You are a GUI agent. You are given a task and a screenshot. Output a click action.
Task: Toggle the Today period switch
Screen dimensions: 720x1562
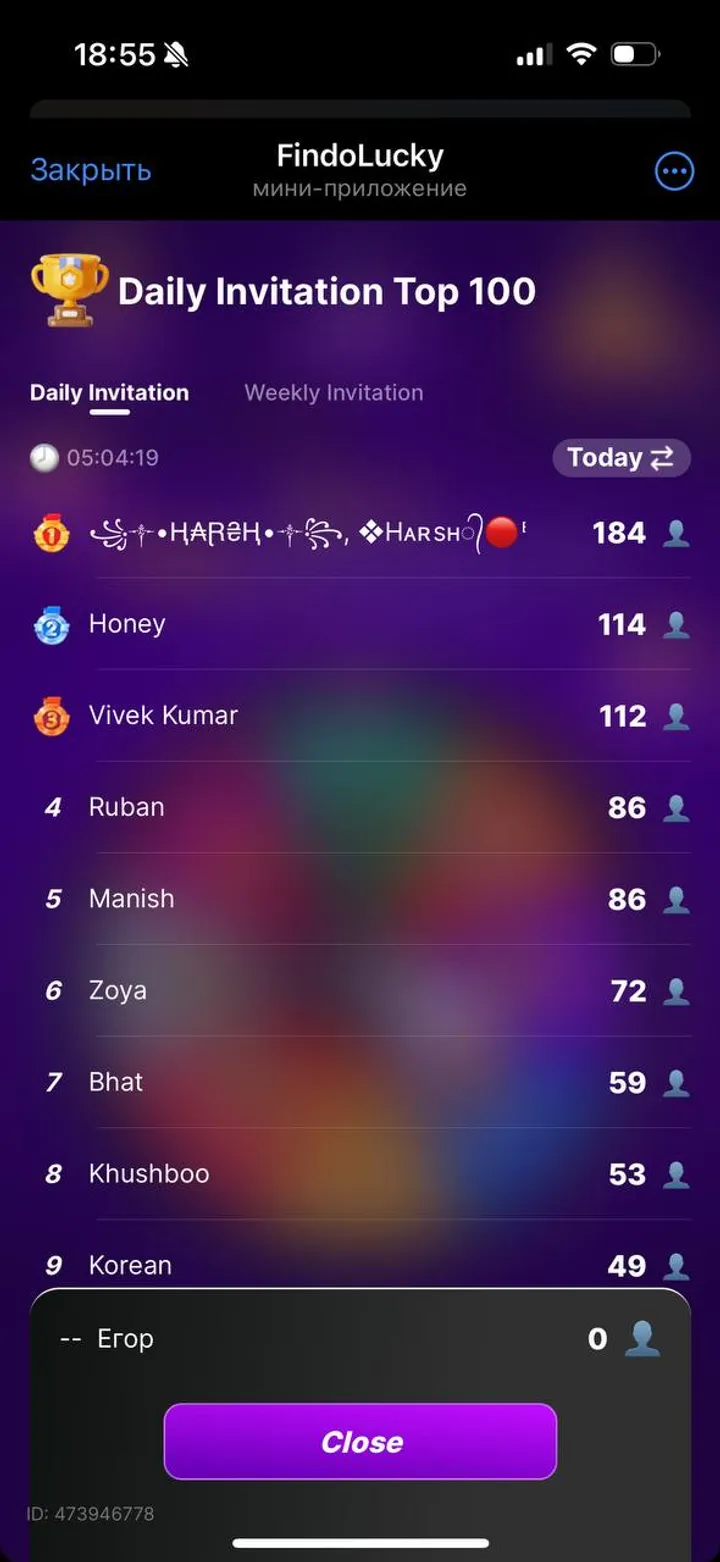point(621,458)
